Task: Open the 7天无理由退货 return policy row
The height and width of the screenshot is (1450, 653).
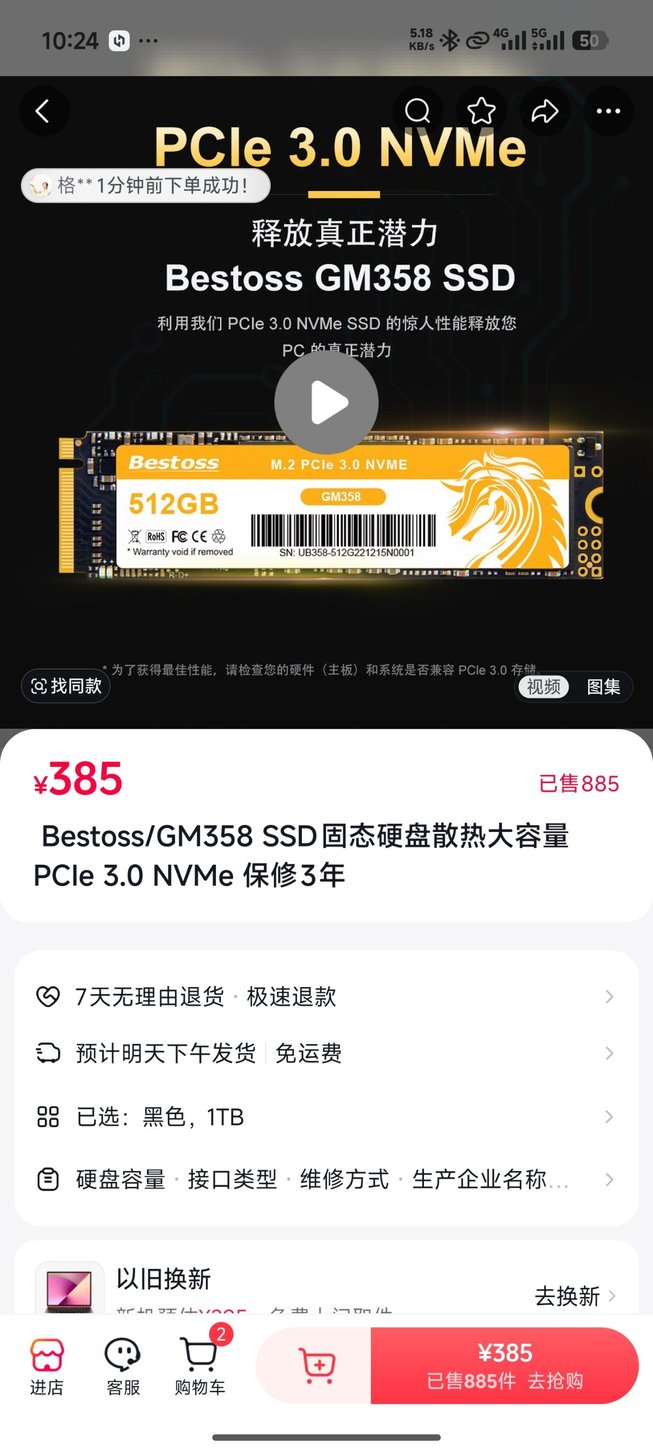Action: [326, 997]
